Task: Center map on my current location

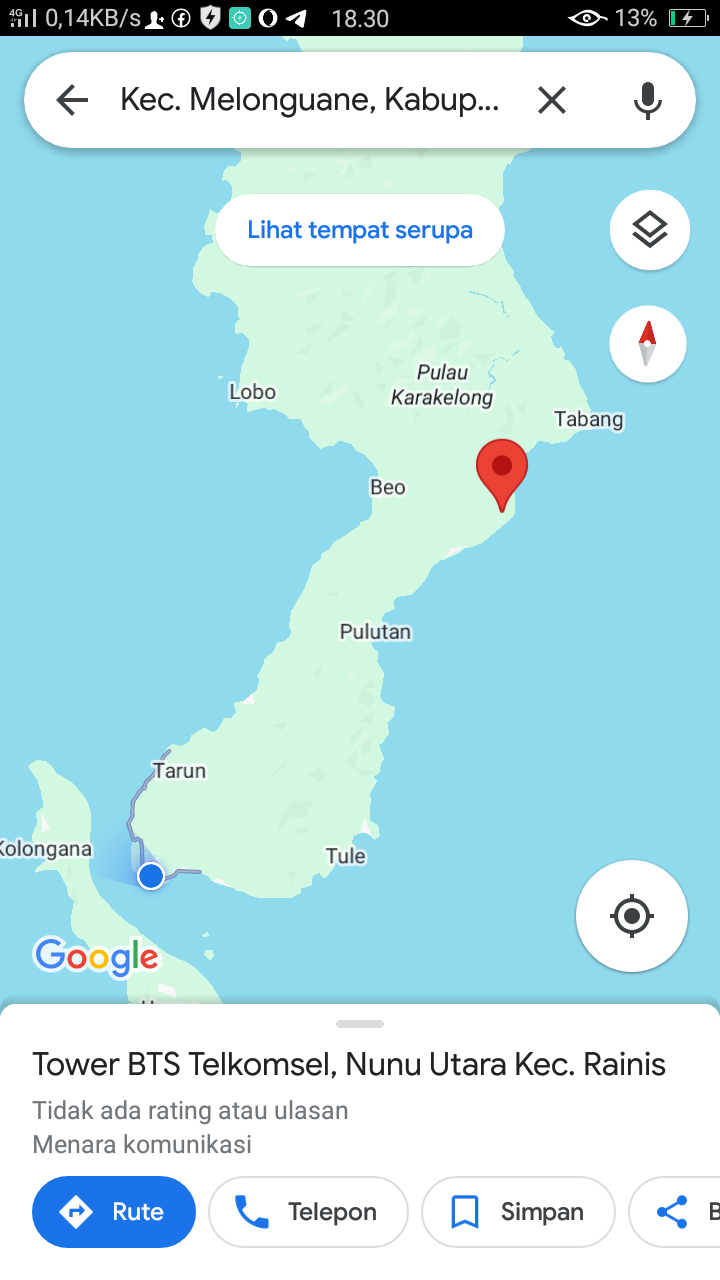Action: pyautogui.click(x=632, y=916)
